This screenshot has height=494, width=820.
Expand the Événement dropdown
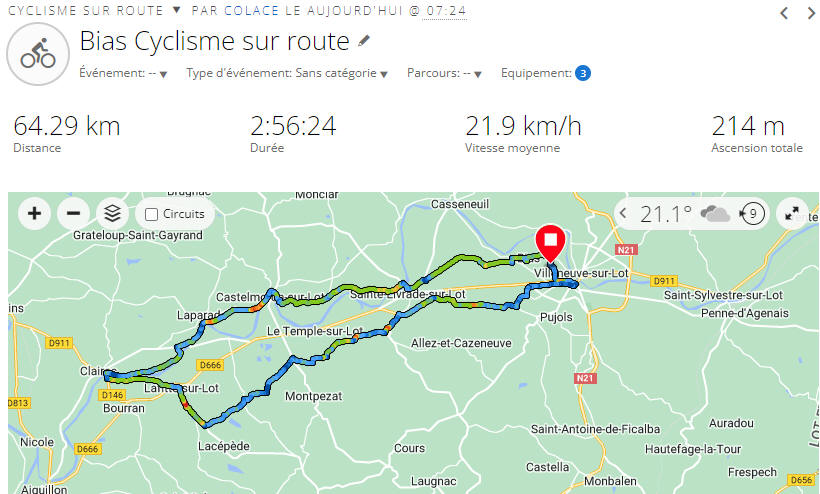click(163, 74)
